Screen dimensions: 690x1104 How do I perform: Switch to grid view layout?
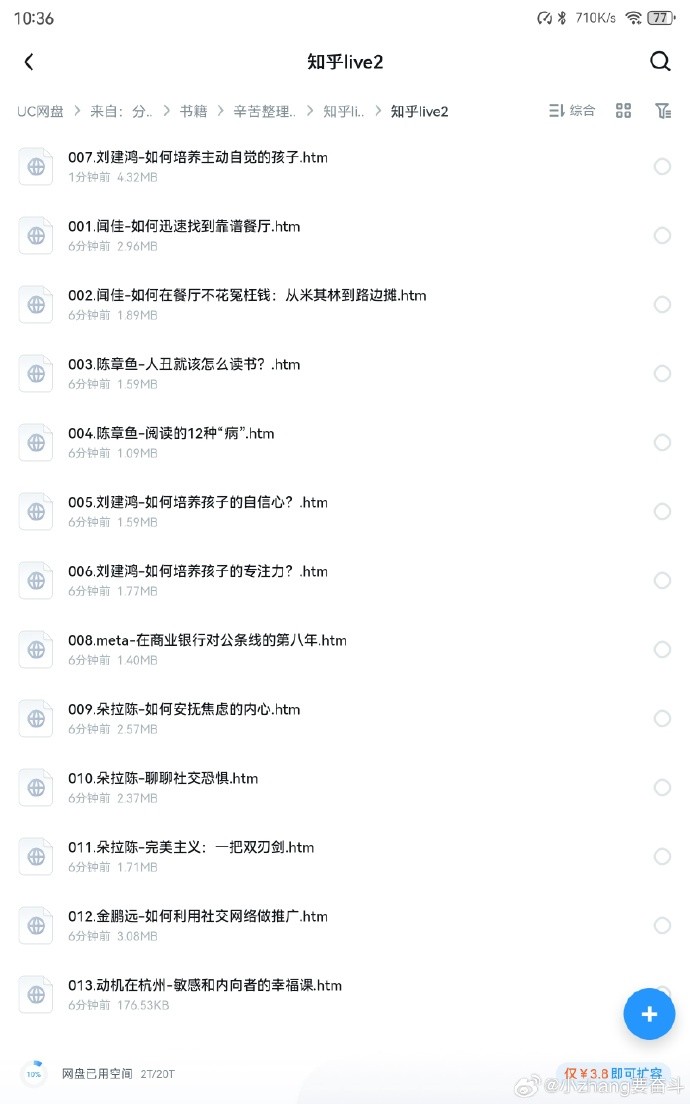(623, 111)
